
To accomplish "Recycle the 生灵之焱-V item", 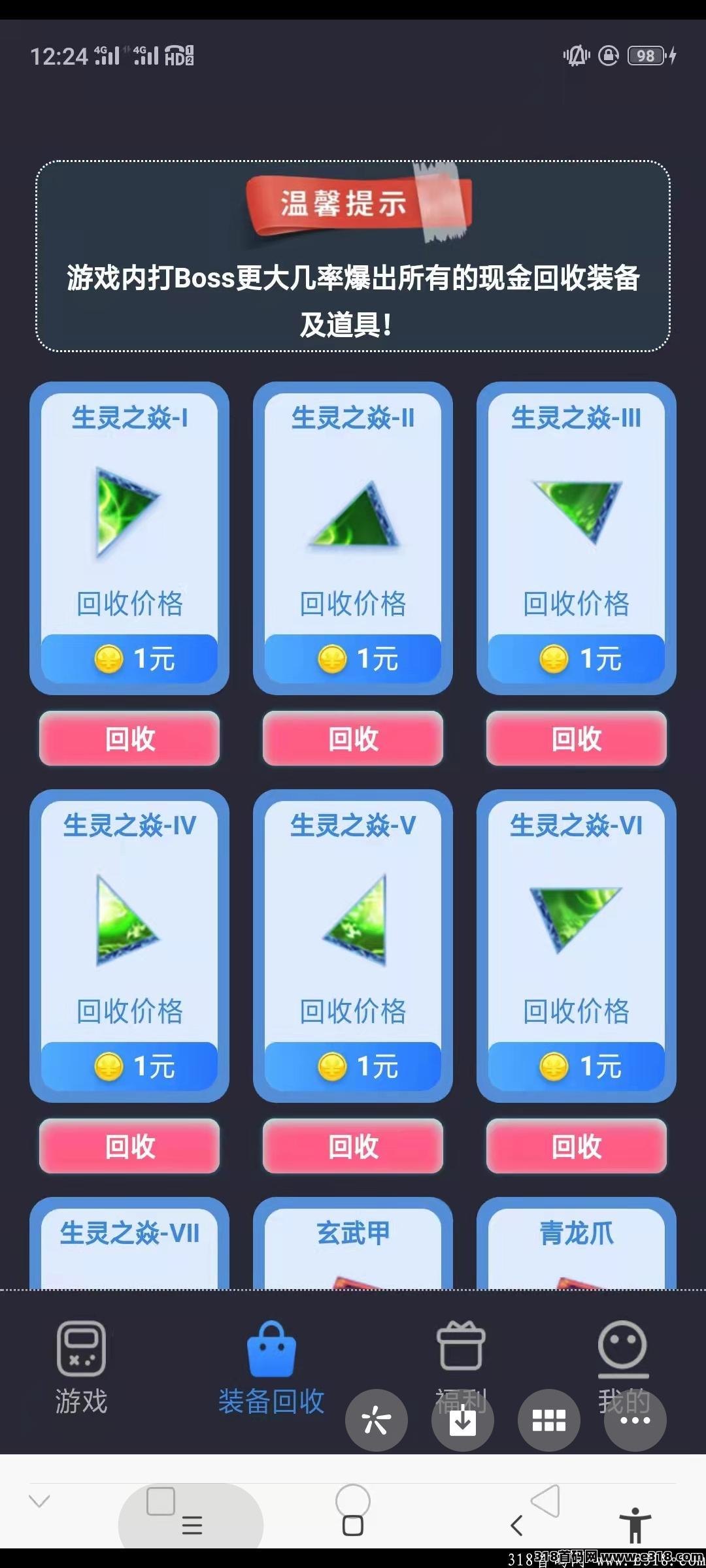I will (352, 1147).
